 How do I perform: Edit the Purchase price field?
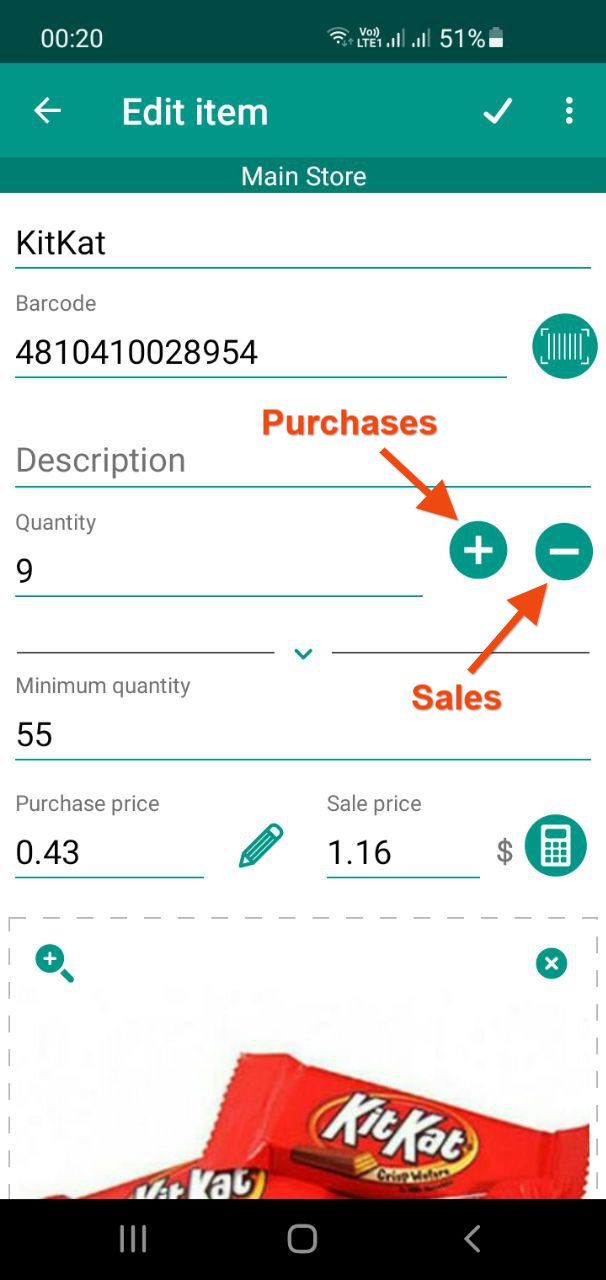[x=110, y=853]
